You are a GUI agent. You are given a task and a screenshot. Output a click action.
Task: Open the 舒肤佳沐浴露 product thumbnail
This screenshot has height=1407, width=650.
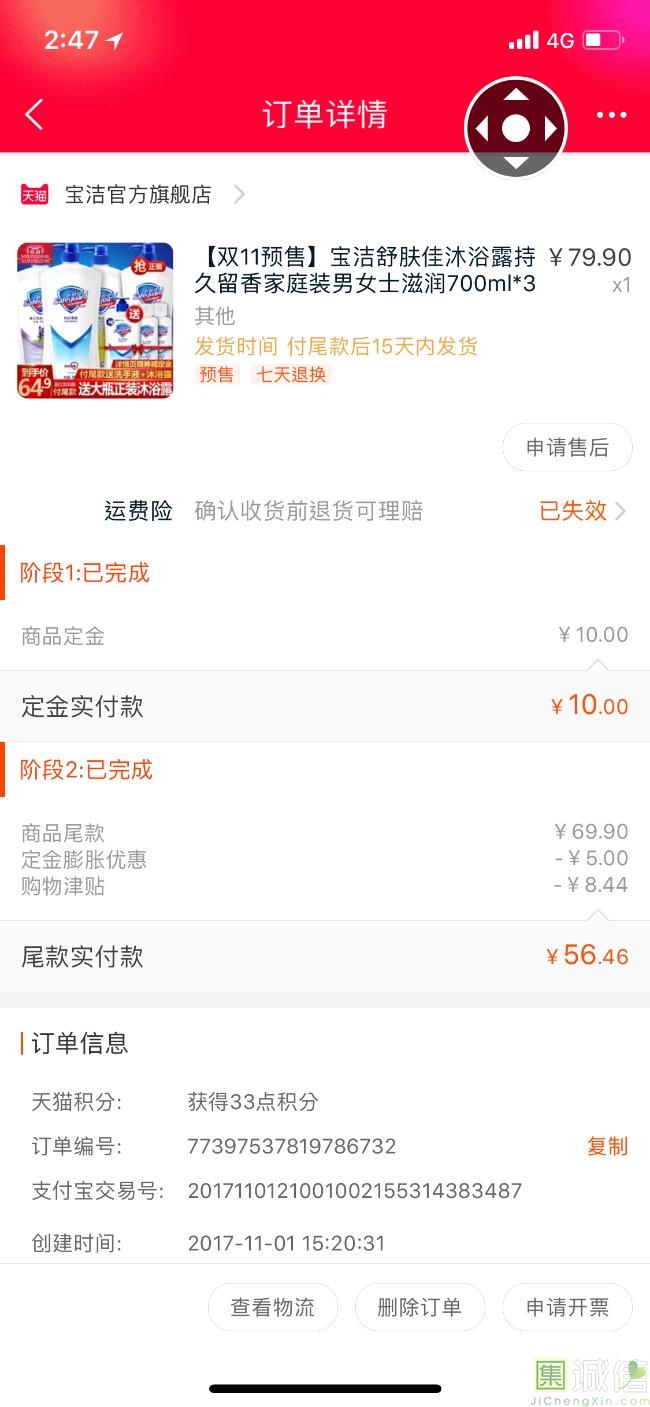tap(95, 321)
